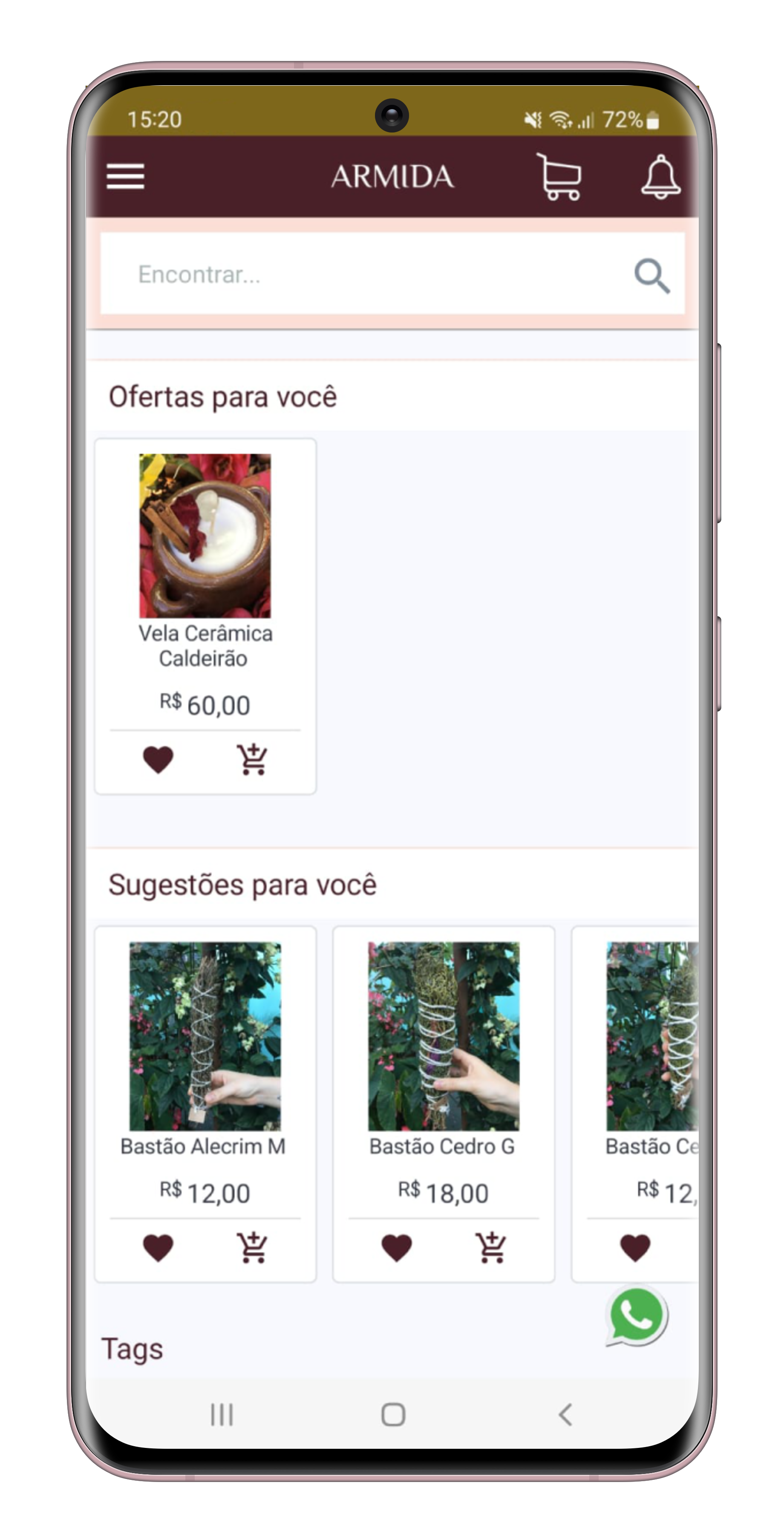Favorite the Bastão Alecrim M
This screenshot has width=784, height=1534.
158,1248
